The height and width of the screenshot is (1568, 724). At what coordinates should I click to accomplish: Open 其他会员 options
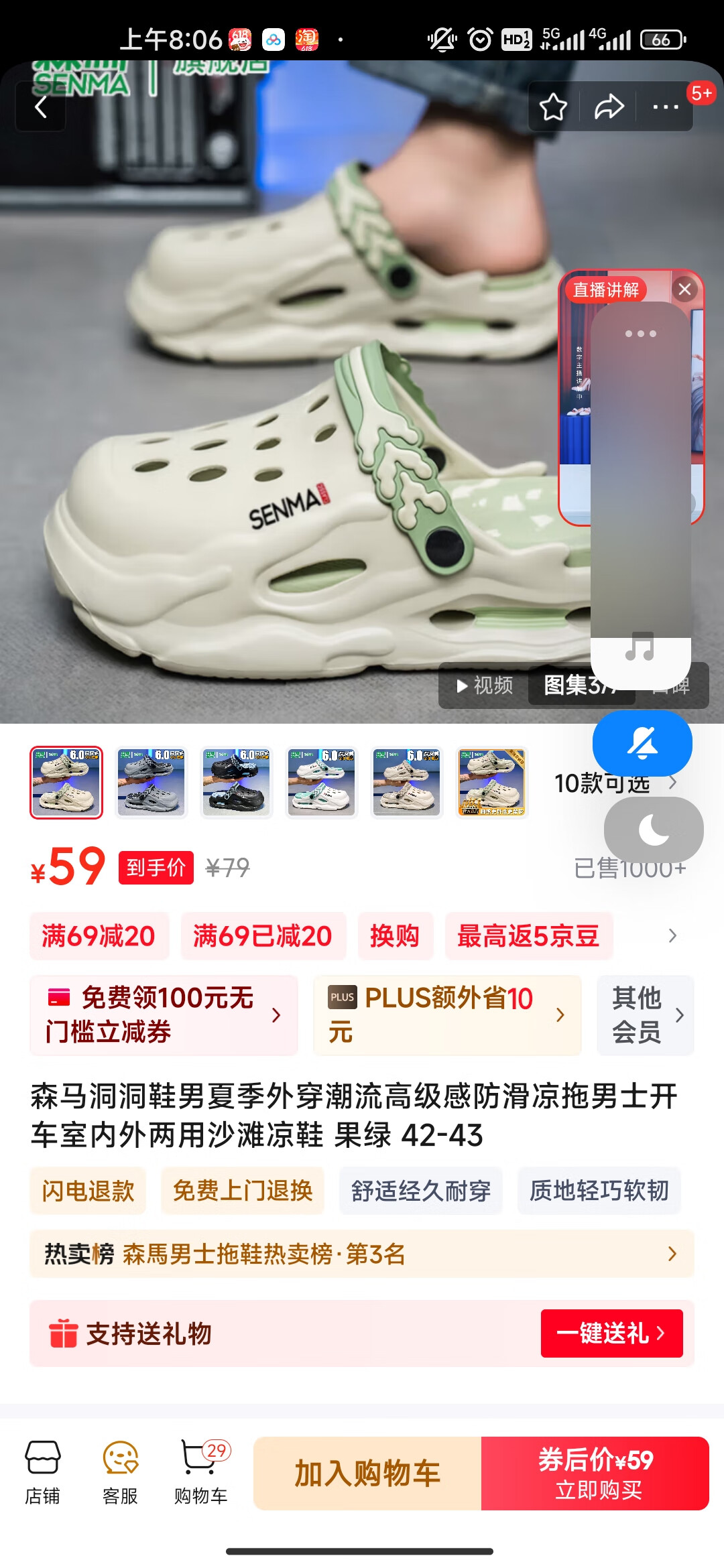[645, 1015]
